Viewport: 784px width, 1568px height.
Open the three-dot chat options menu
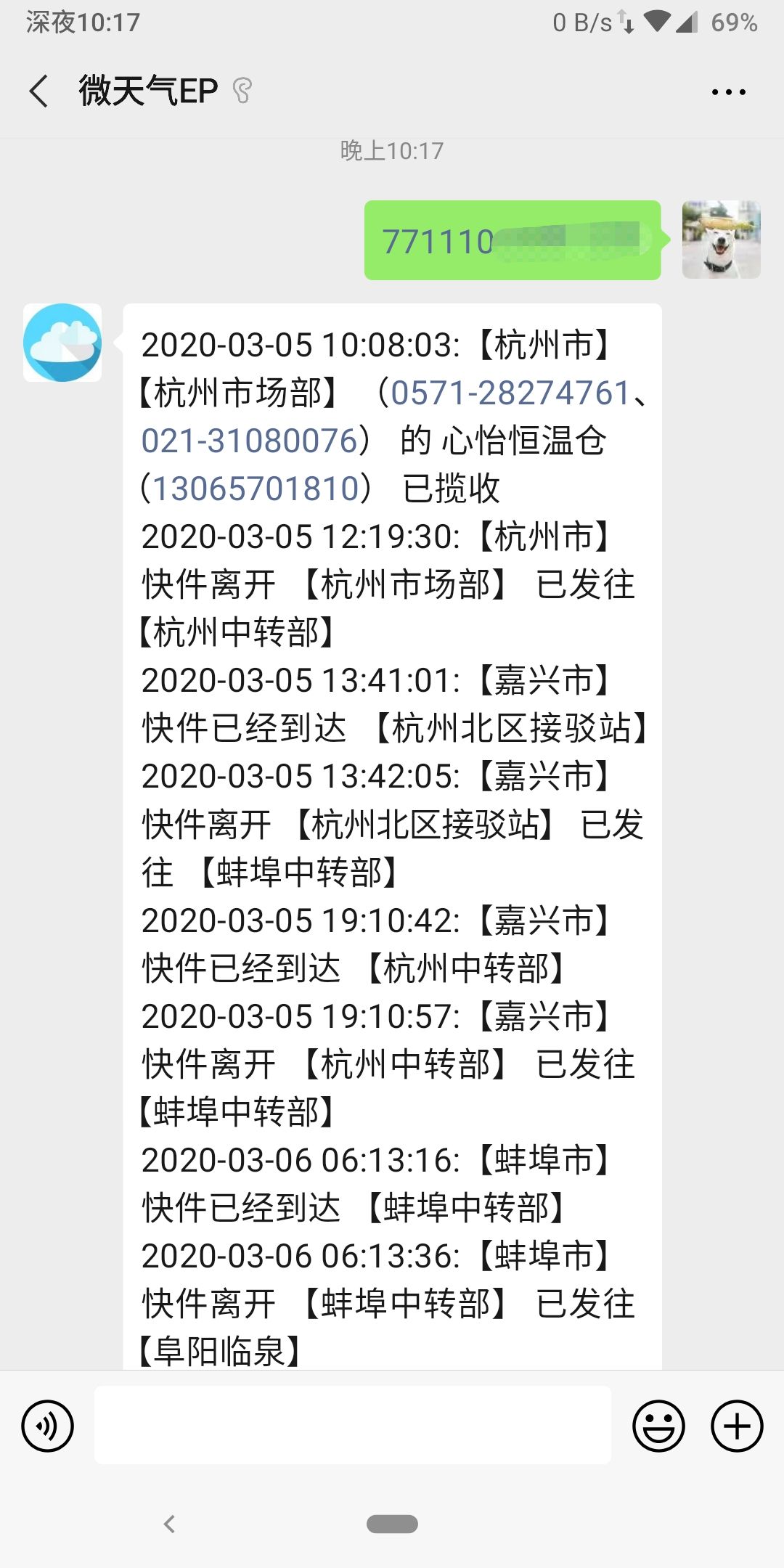[728, 92]
